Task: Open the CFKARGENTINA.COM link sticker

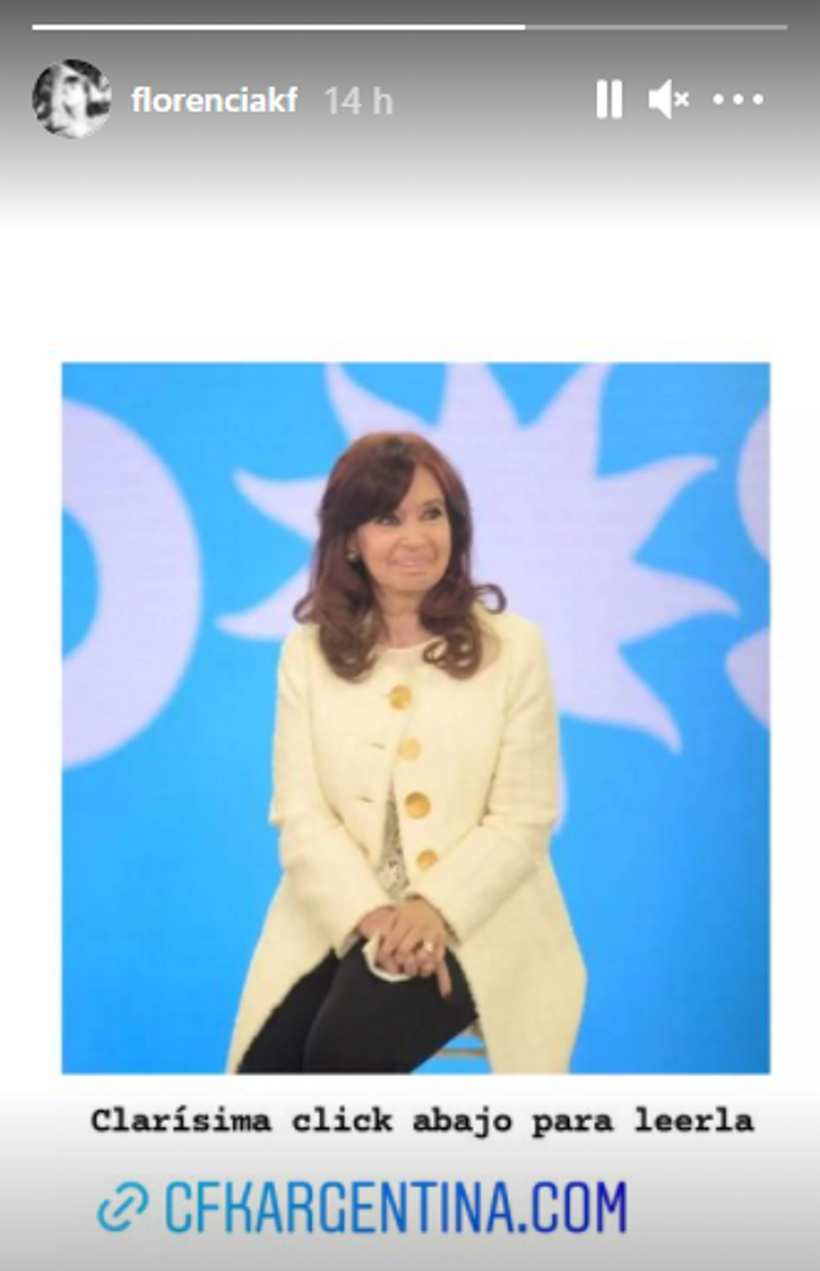Action: [363, 1208]
